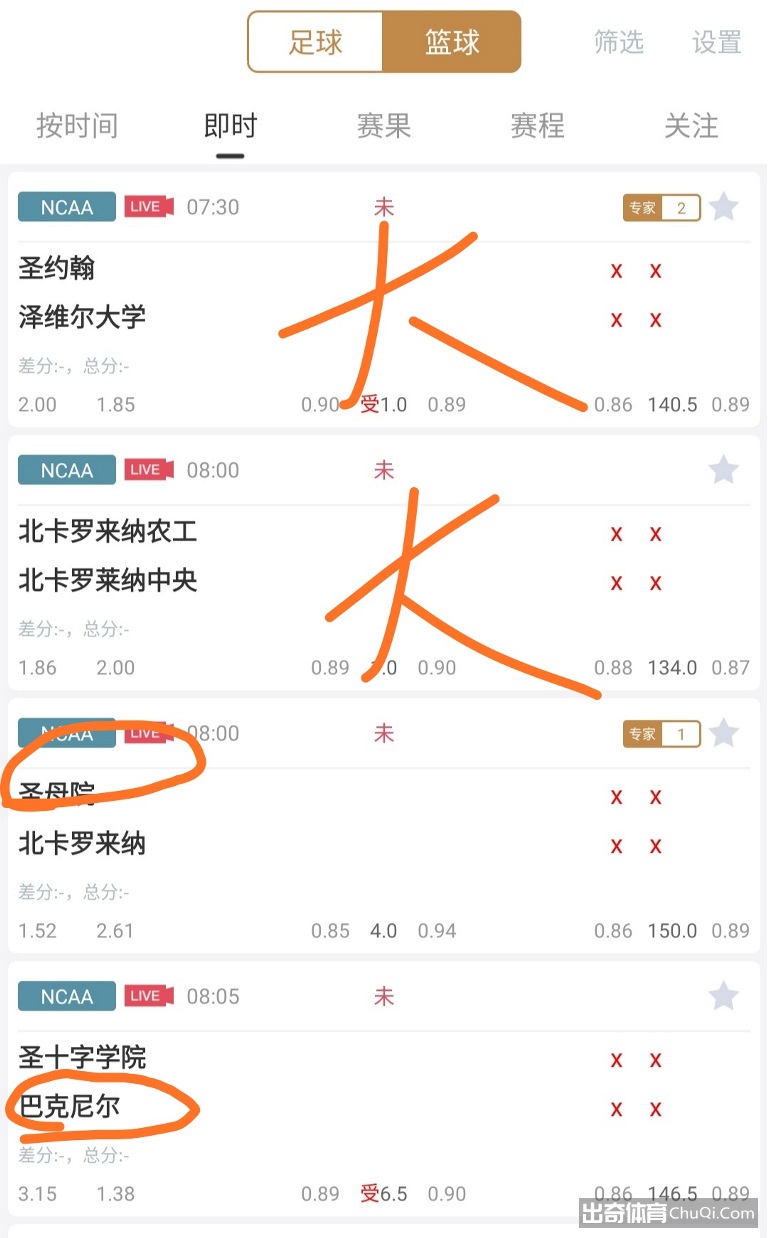Open the 赛程 tab
Viewport: 768px width, 1238px height.
coord(537,126)
